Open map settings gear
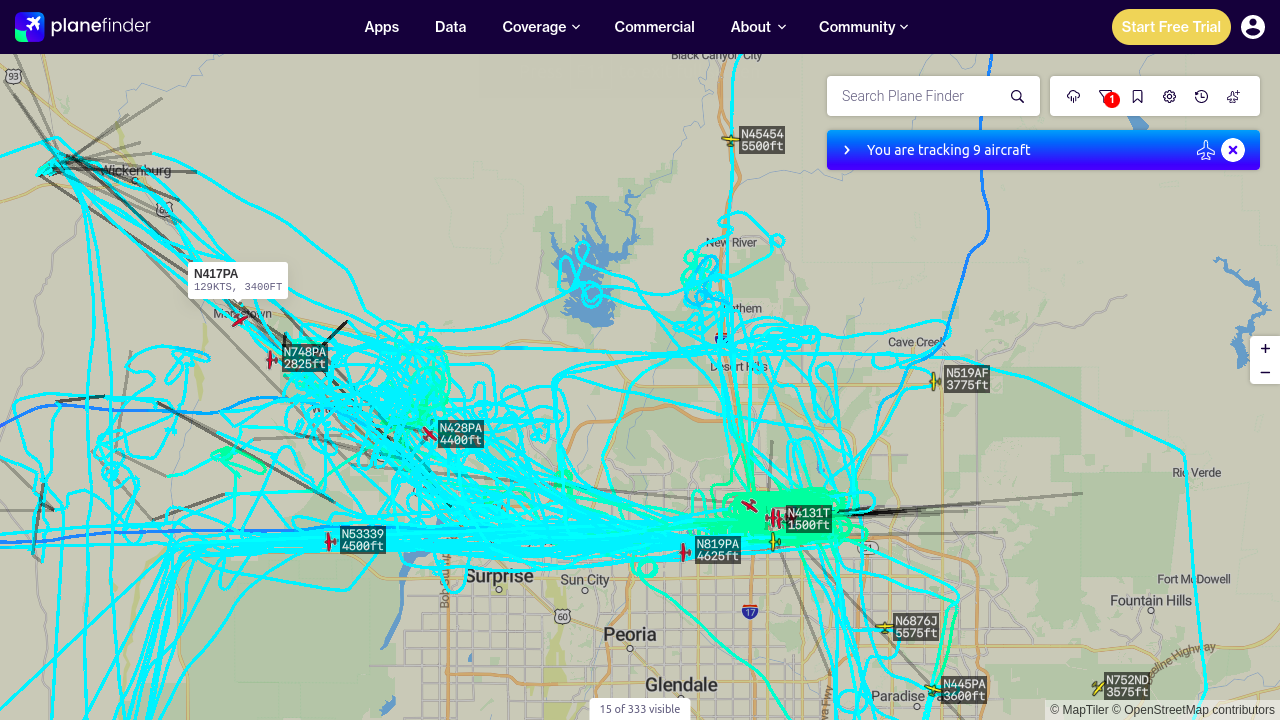Image resolution: width=1280 pixels, height=720 pixels. [x=1170, y=96]
